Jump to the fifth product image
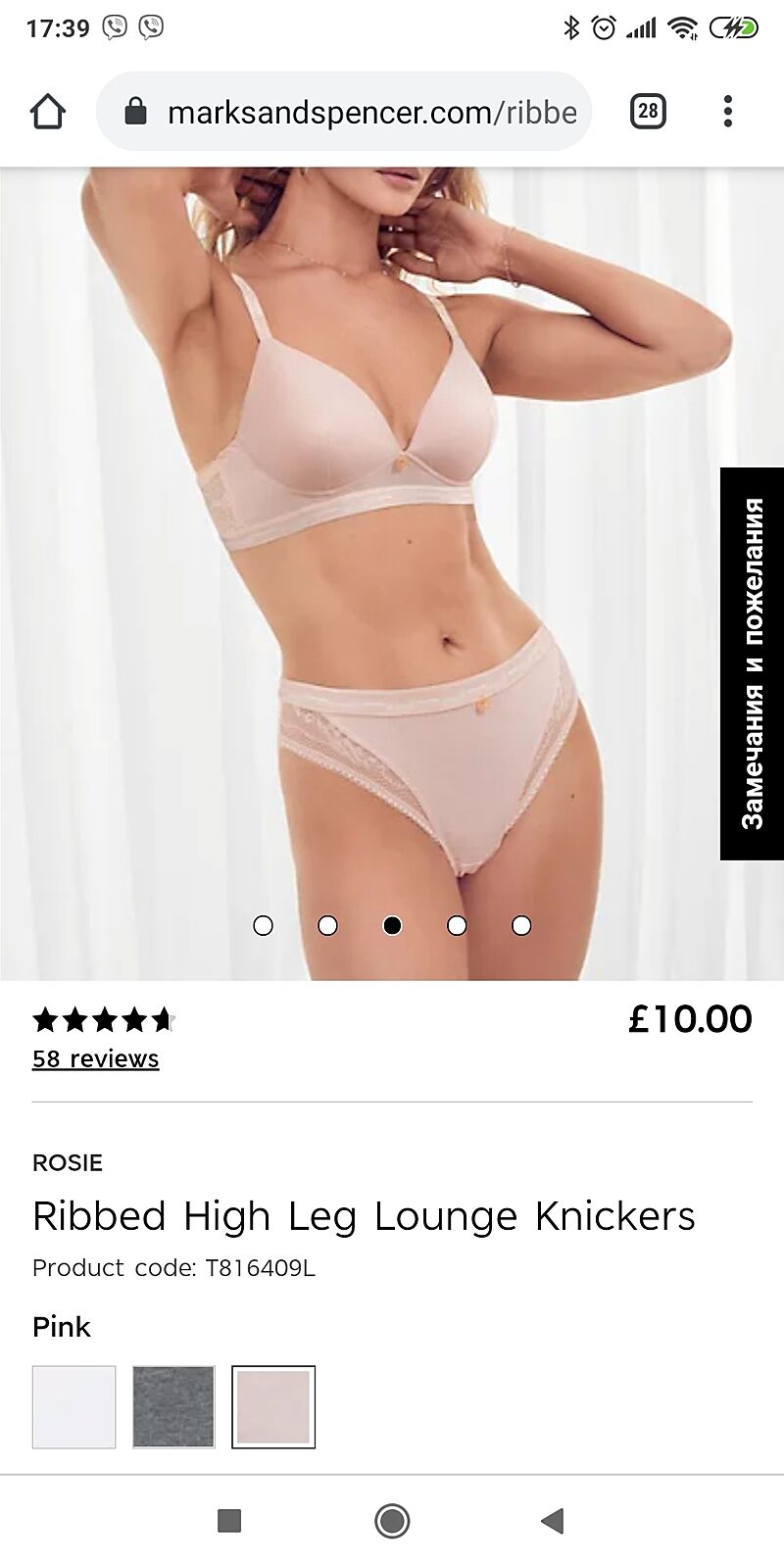Image resolution: width=784 pixels, height=1568 pixels. [521, 925]
